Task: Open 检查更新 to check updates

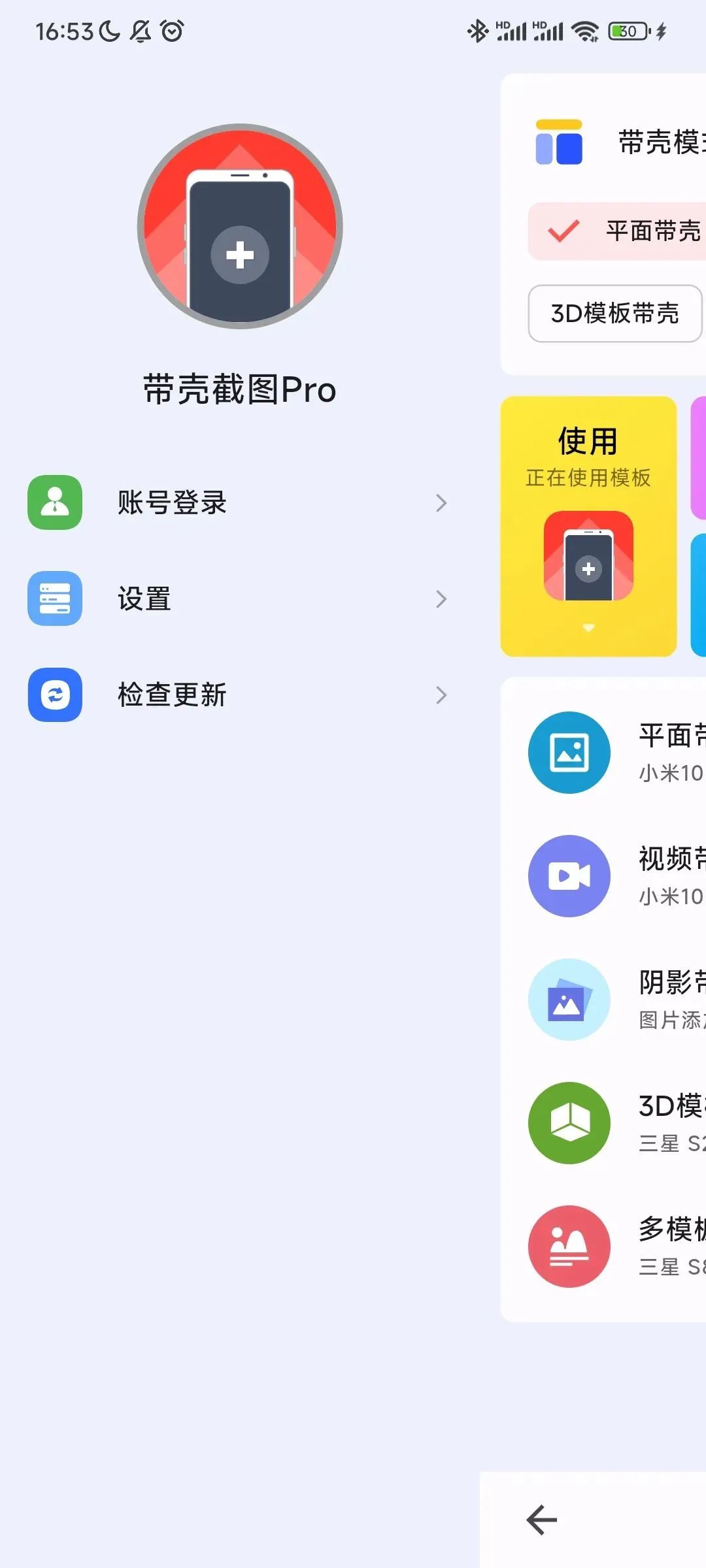Action: [x=238, y=694]
